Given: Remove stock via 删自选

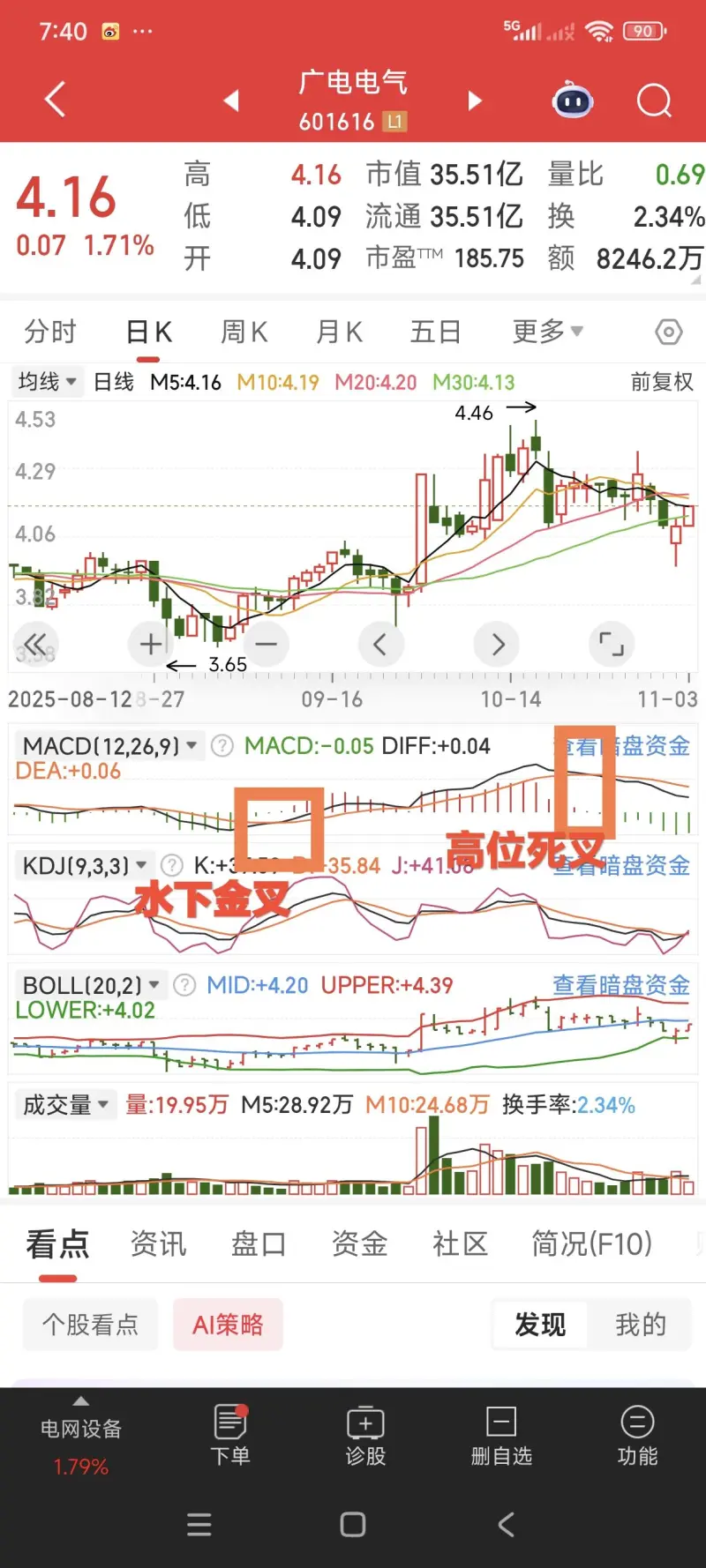Looking at the screenshot, I should click(501, 1435).
